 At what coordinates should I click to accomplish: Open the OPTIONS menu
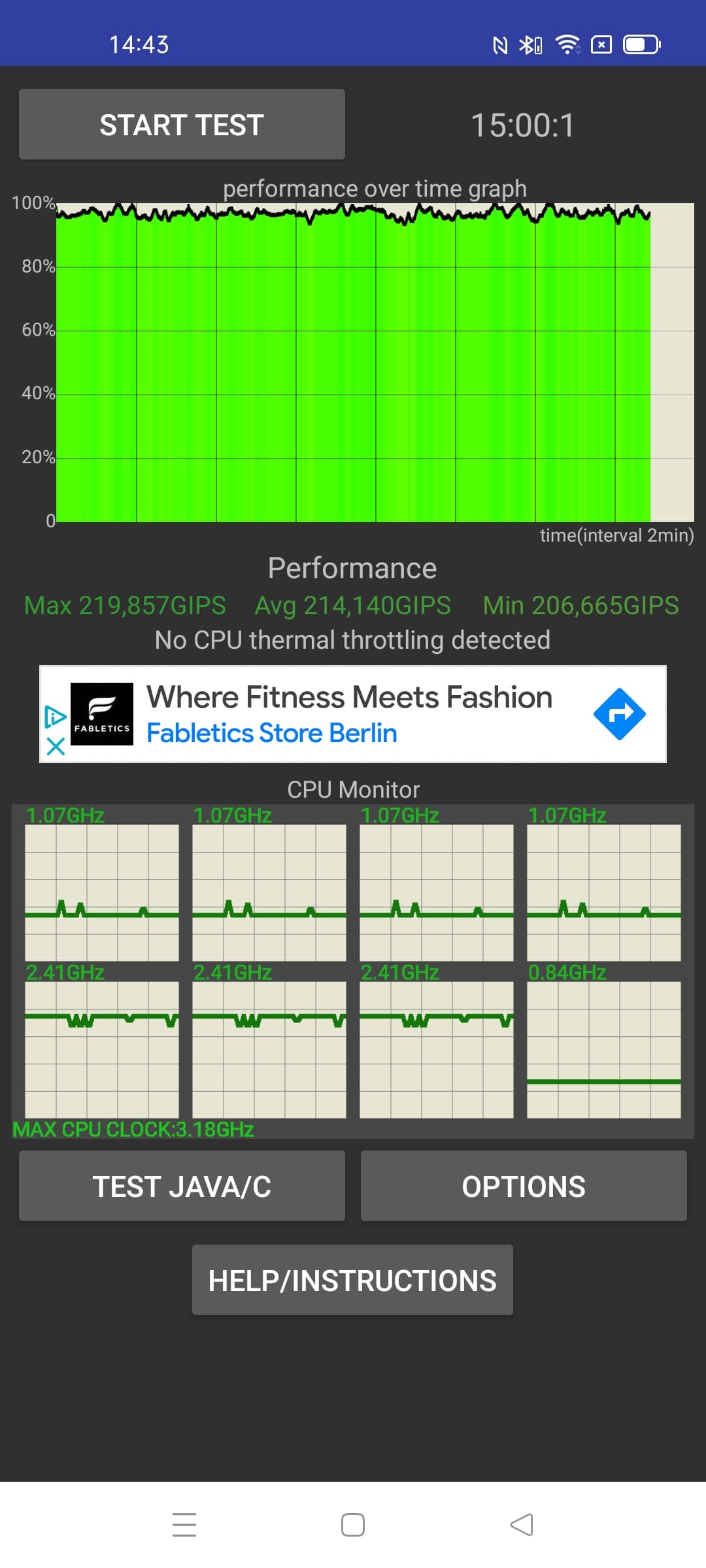(x=524, y=1186)
